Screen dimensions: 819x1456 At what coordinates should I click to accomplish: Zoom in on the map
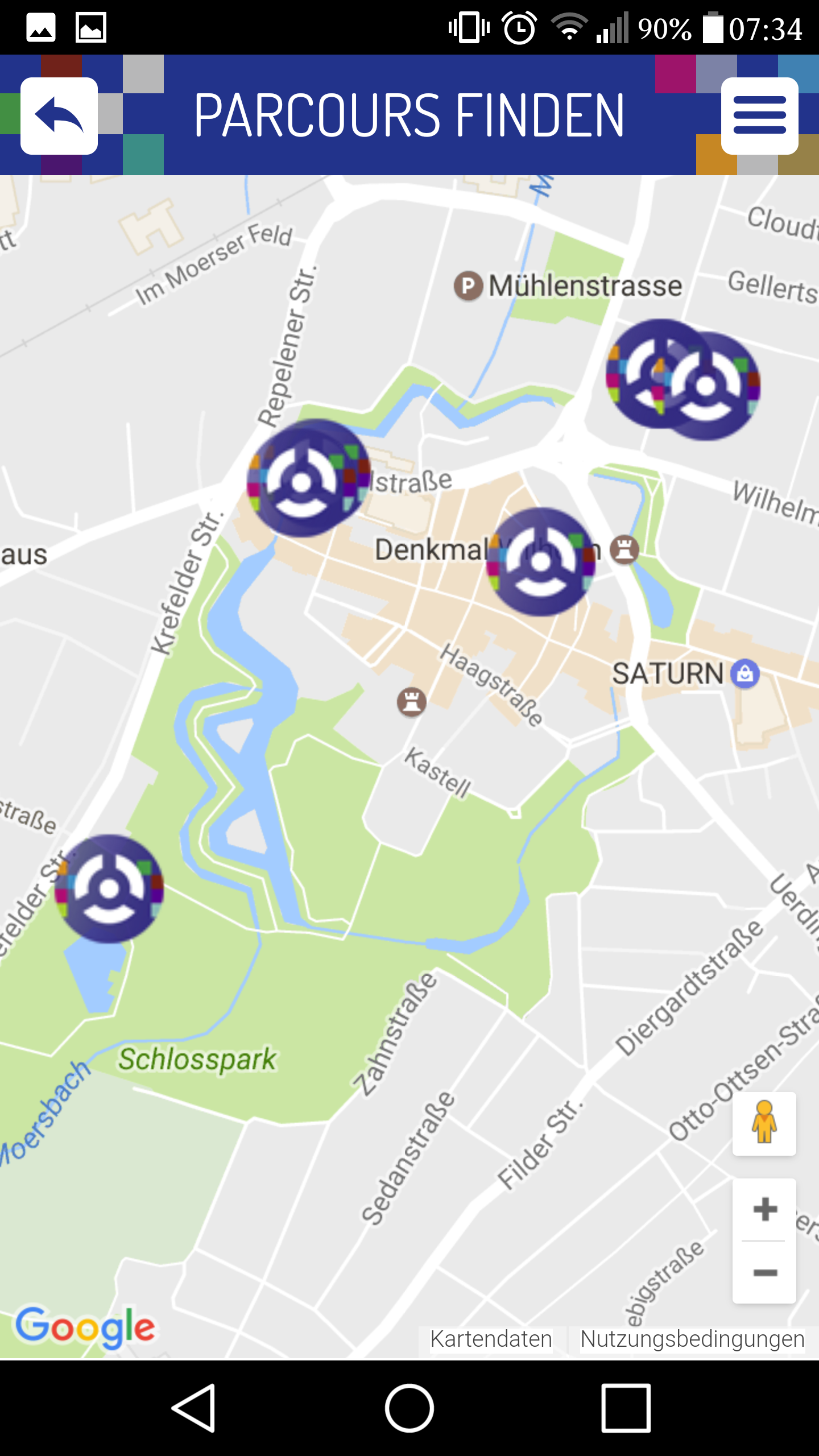tap(764, 1209)
